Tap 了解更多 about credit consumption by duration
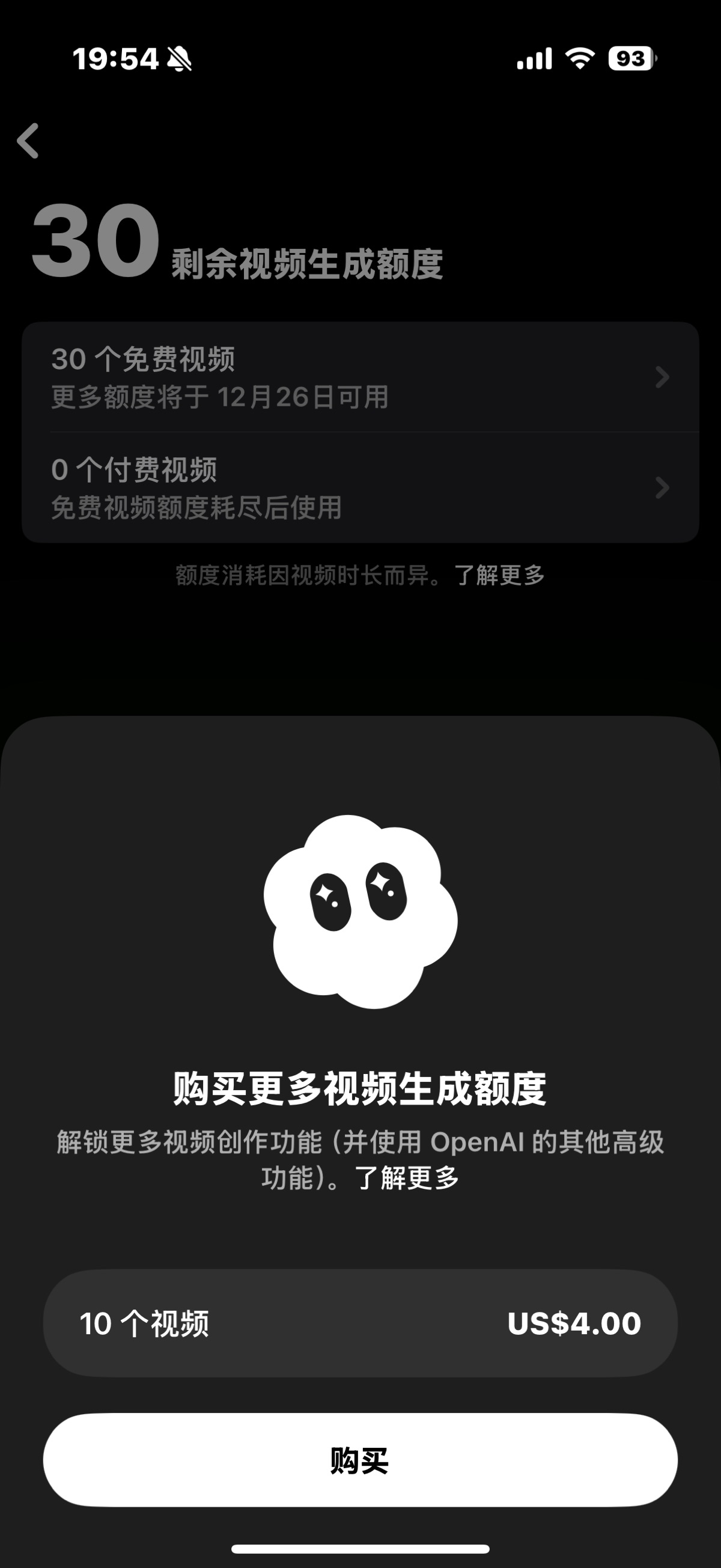 coord(499,575)
